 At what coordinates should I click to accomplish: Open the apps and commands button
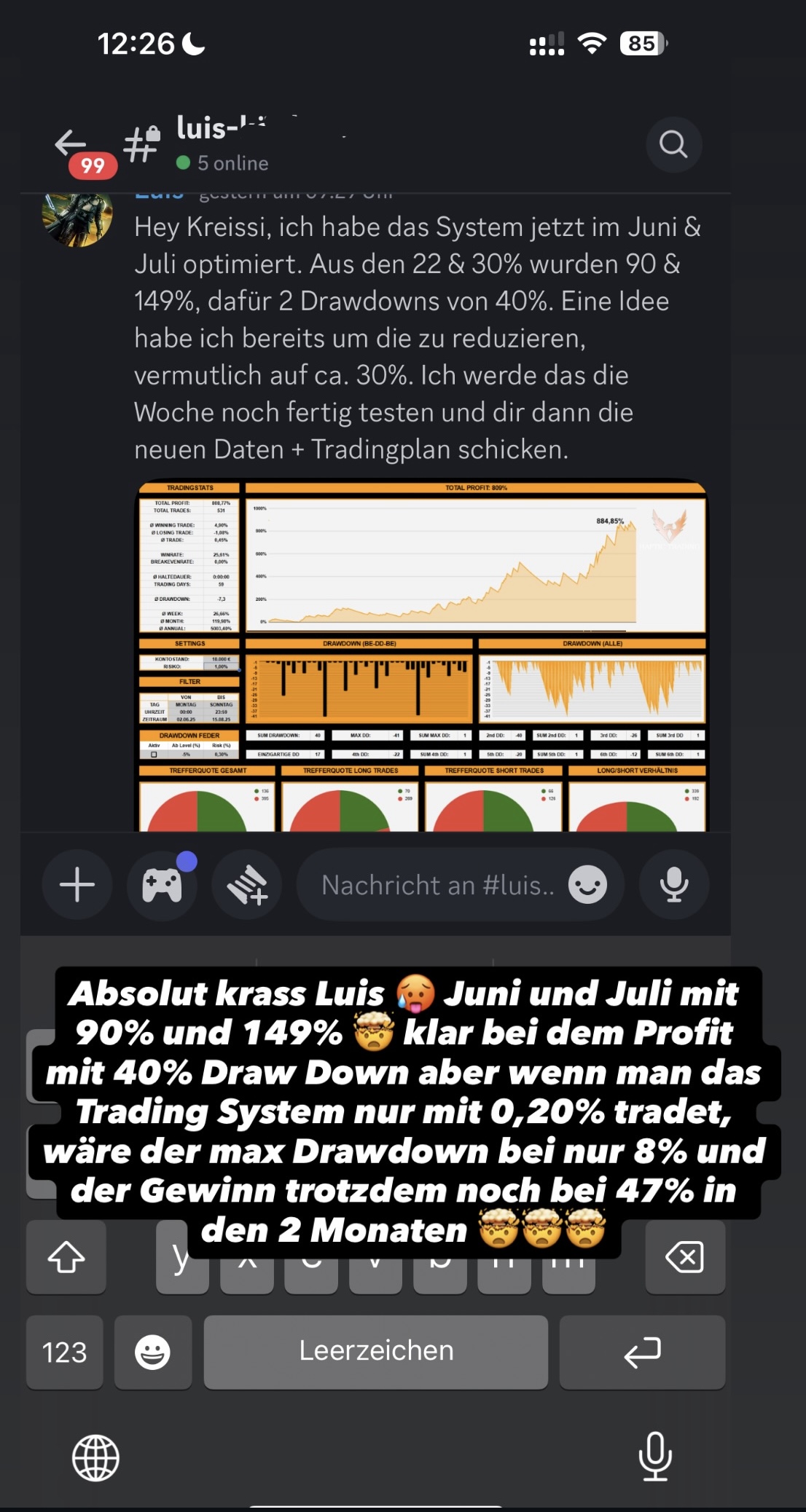click(247, 885)
